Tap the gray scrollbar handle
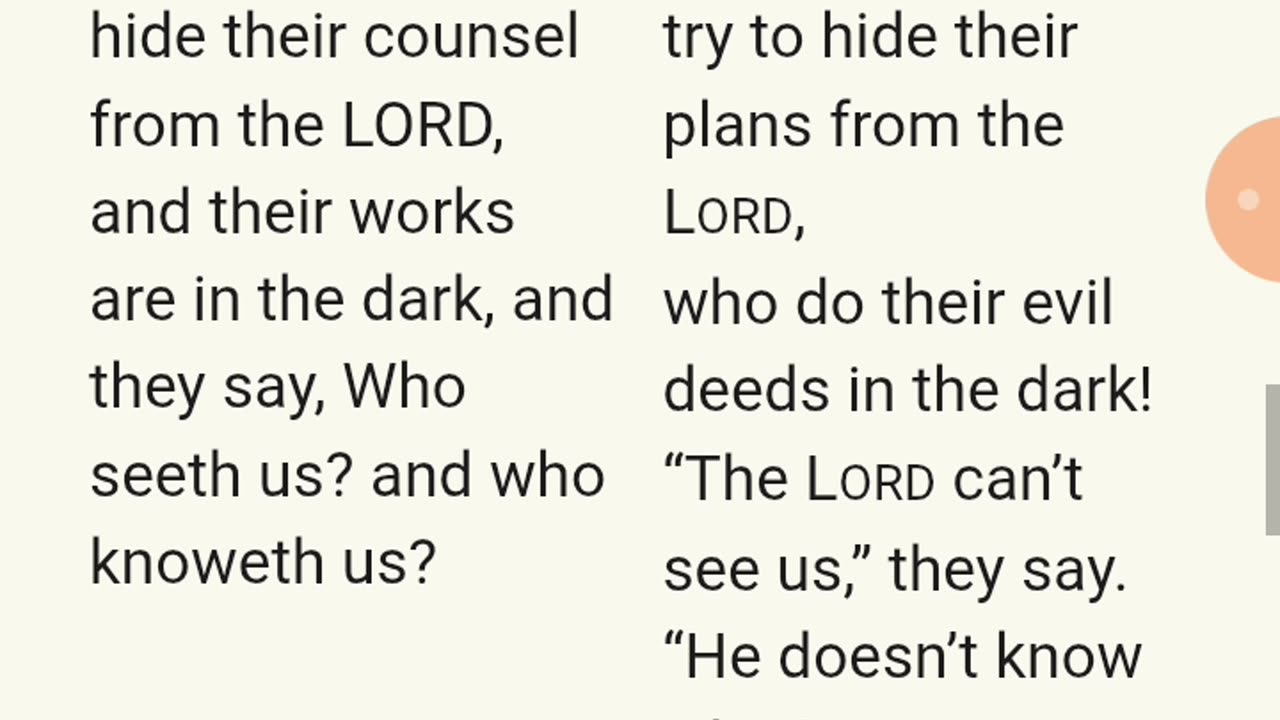1280x720 pixels. coord(1272,460)
